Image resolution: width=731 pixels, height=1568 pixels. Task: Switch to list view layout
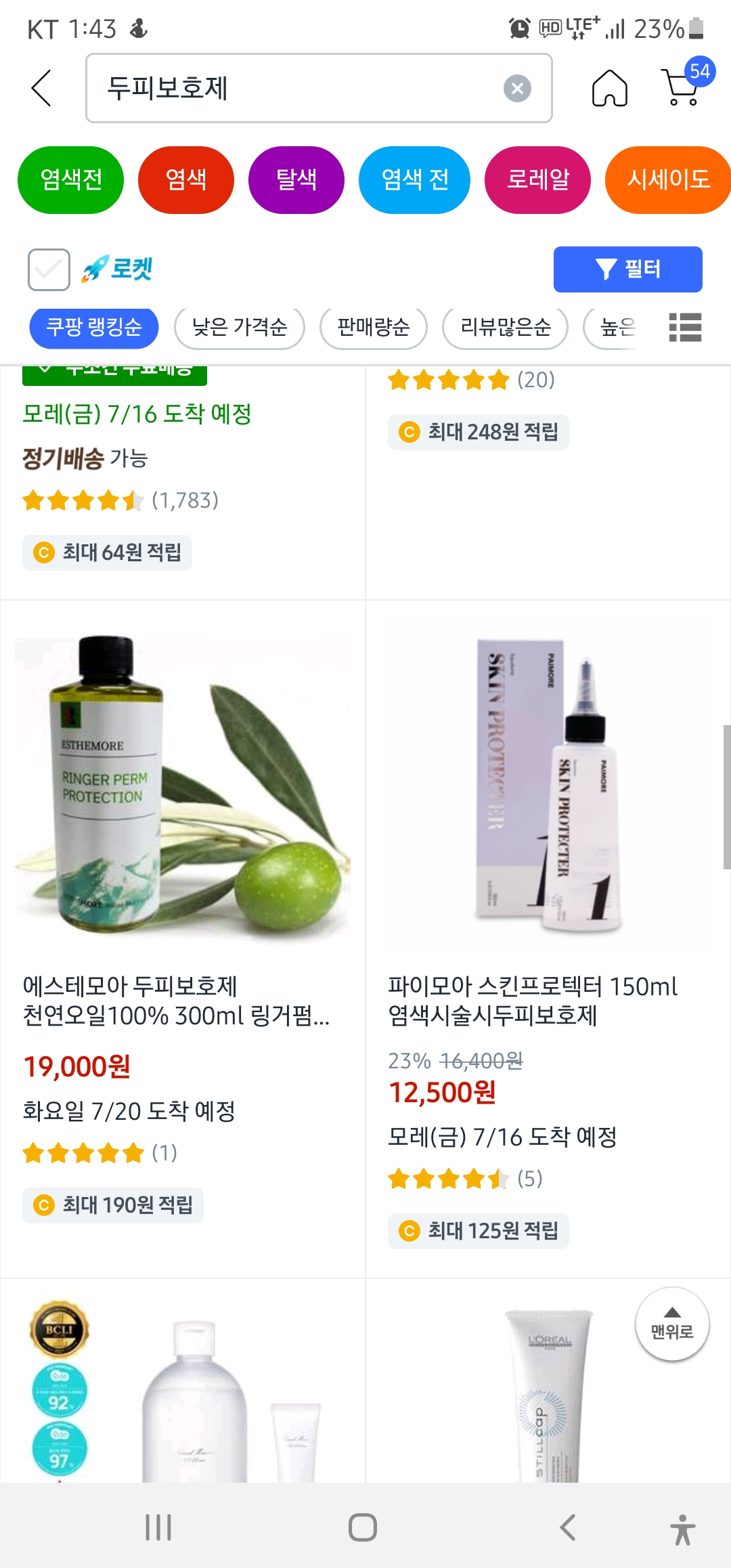coord(685,328)
